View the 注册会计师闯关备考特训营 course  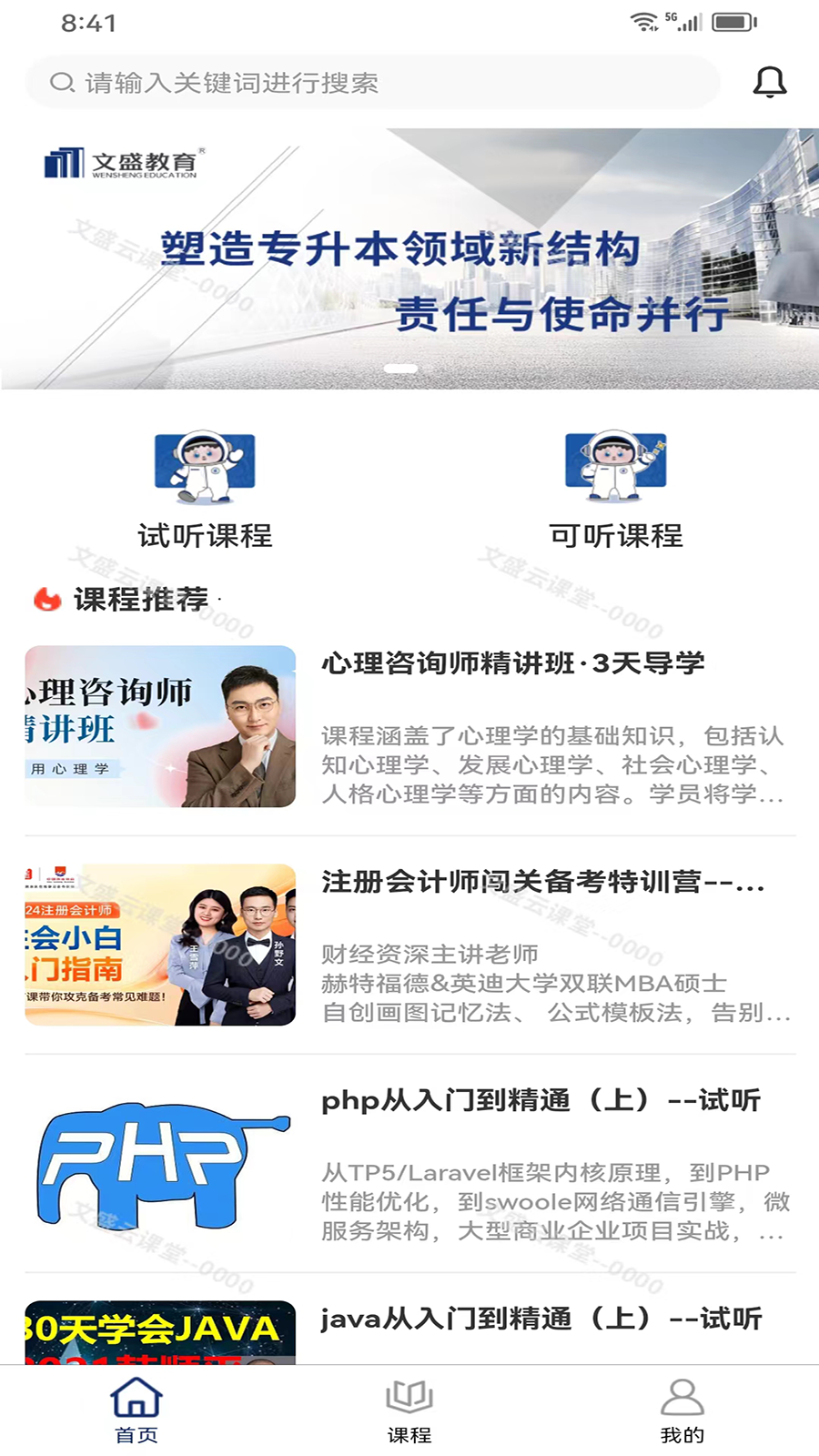pos(409,945)
